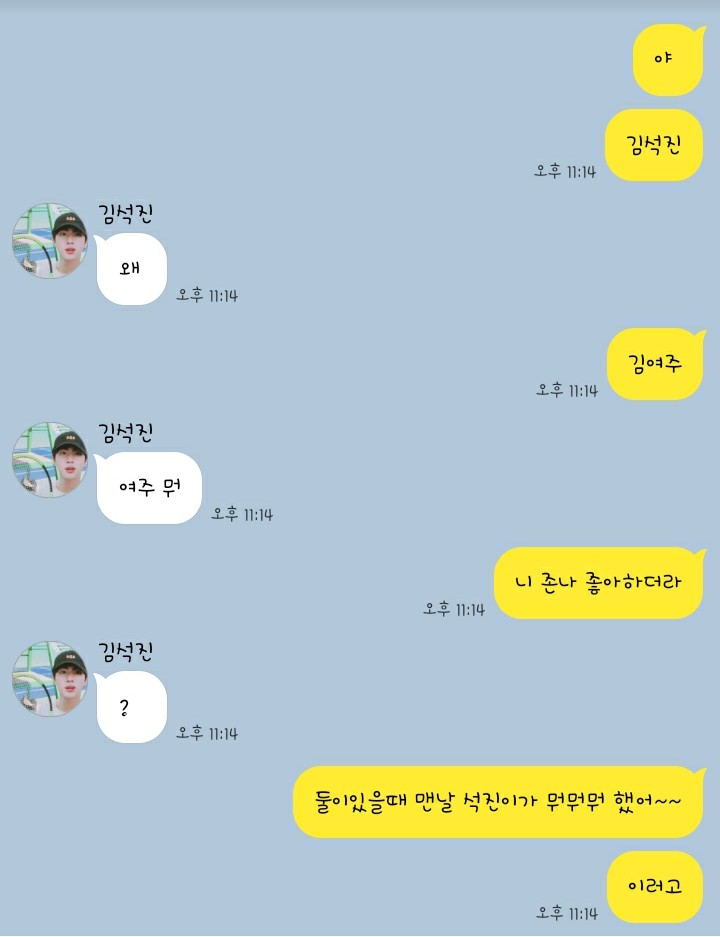View 김석진's profile photo beside the '?' message

click(x=50, y=679)
